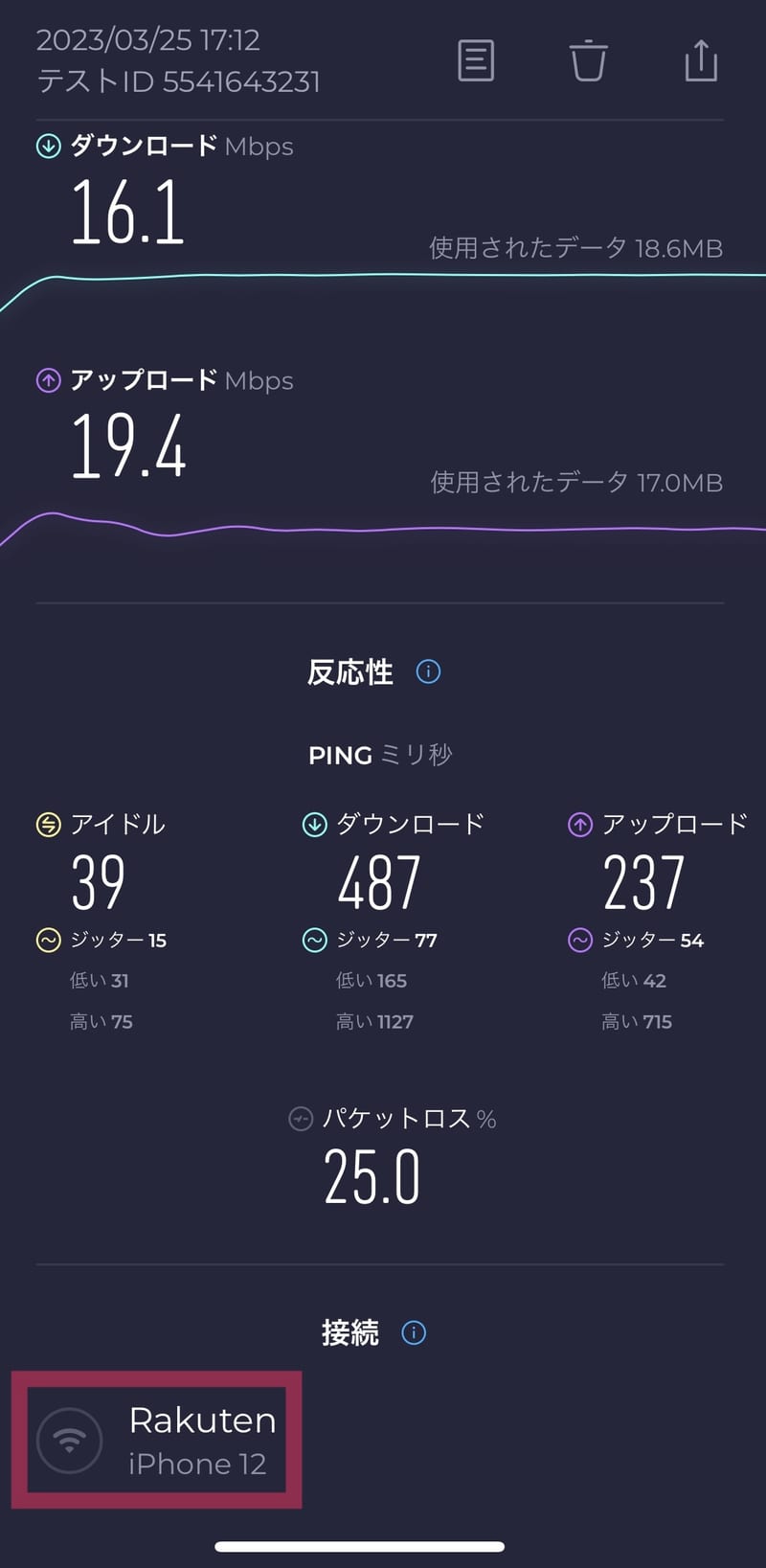Share the result via the share icon
This screenshot has width=766, height=1568.
[700, 60]
